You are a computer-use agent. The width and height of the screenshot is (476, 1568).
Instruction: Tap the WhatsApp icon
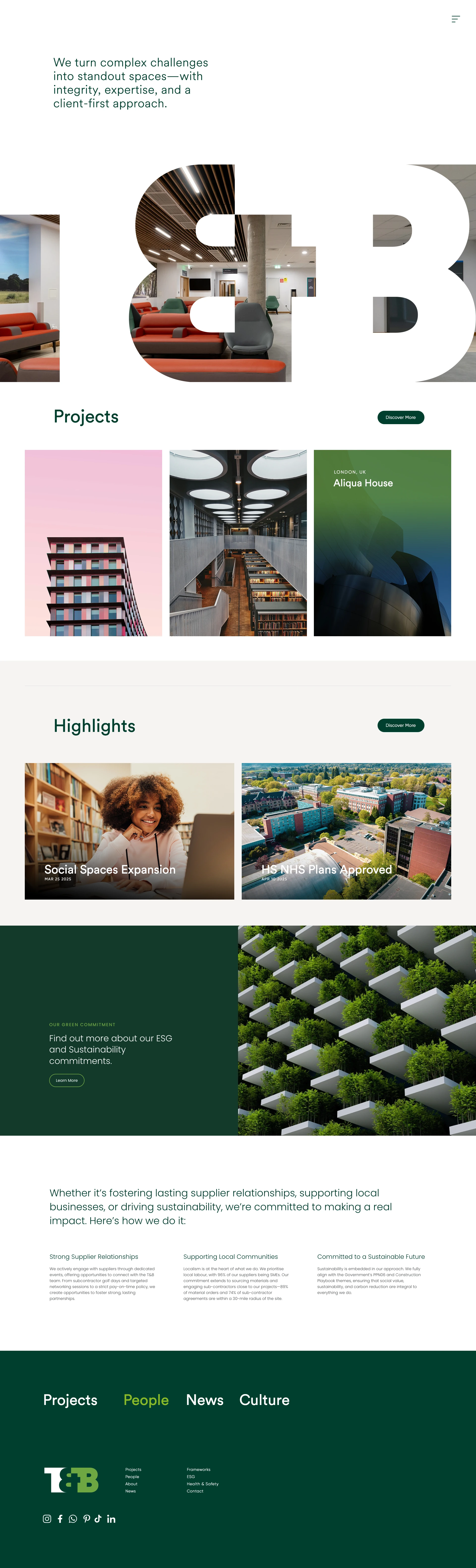[x=73, y=1519]
